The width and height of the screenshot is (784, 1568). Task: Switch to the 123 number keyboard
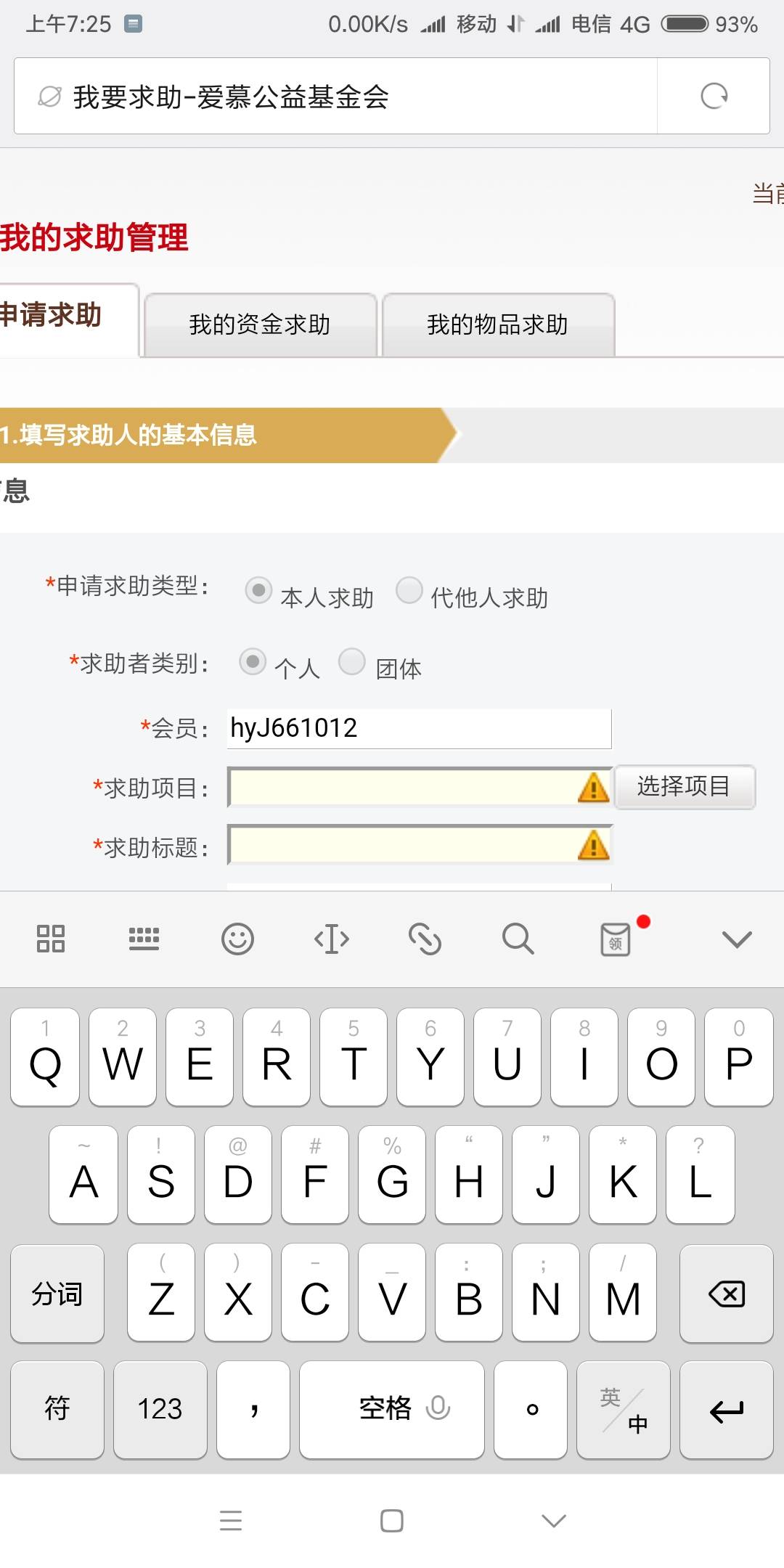click(160, 1410)
